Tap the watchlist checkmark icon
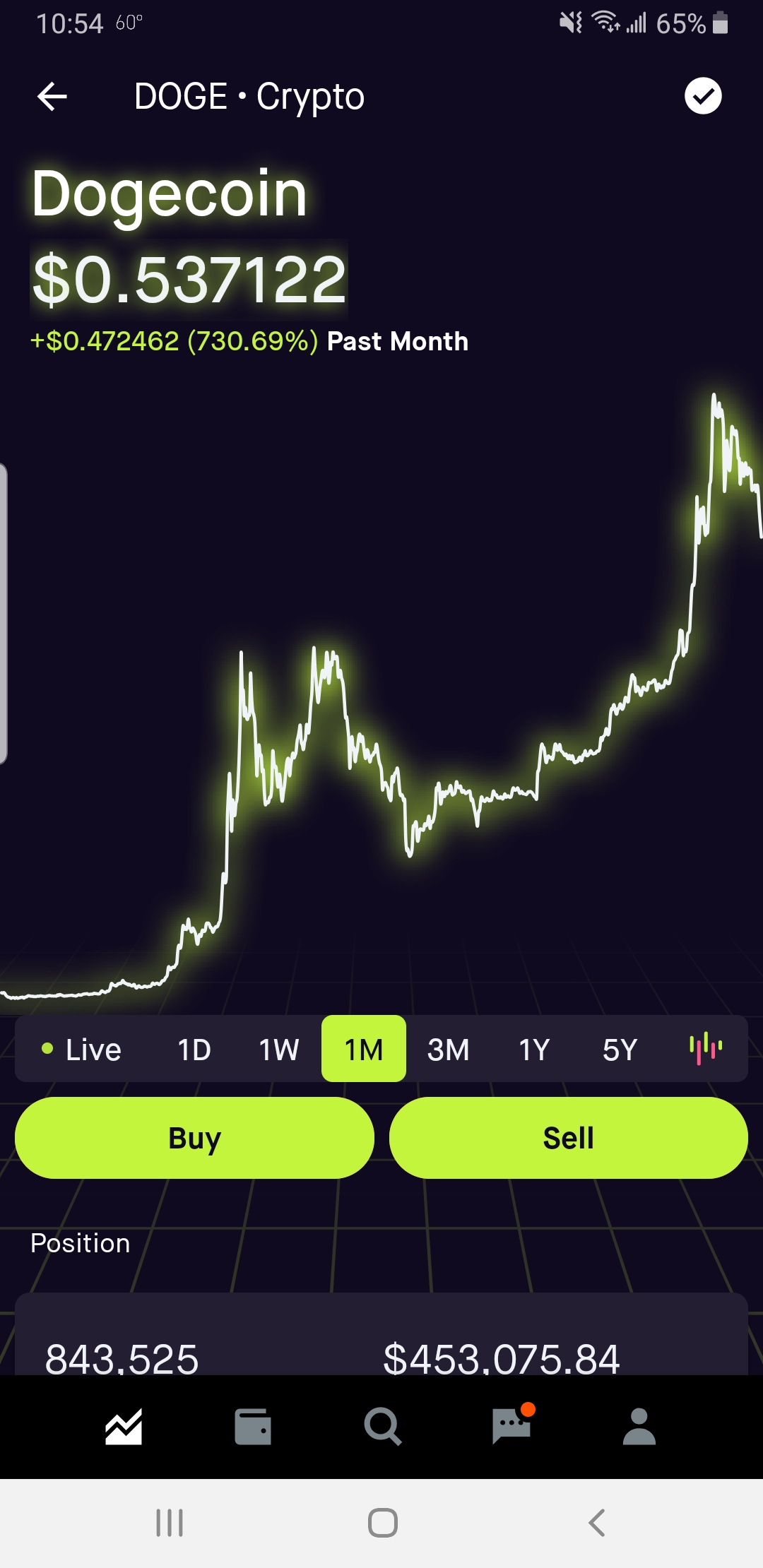 (x=703, y=96)
